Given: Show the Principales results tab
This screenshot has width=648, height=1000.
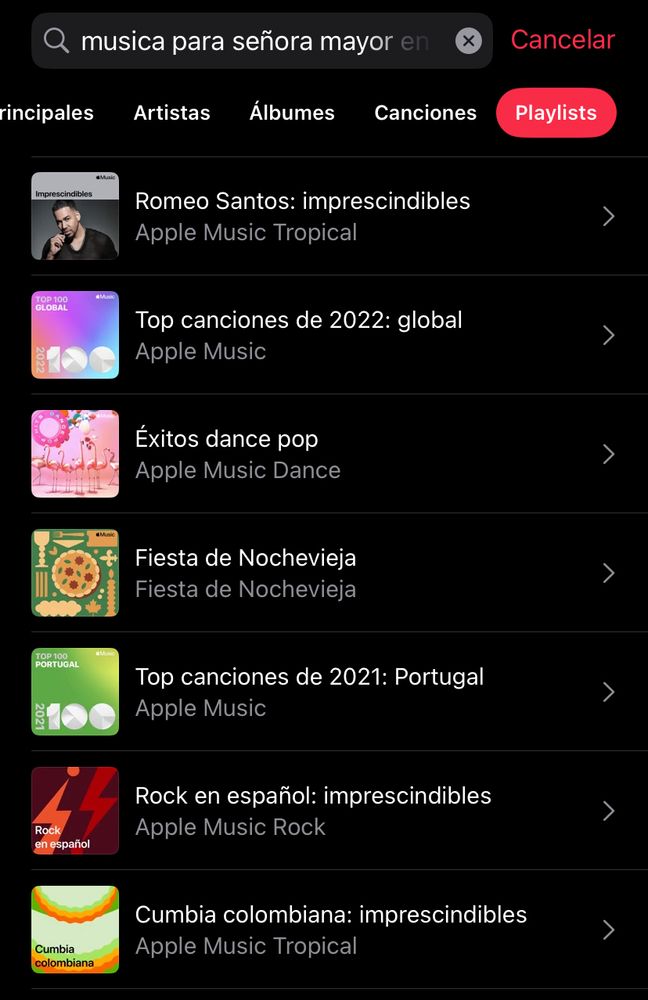Looking at the screenshot, I should coord(47,113).
